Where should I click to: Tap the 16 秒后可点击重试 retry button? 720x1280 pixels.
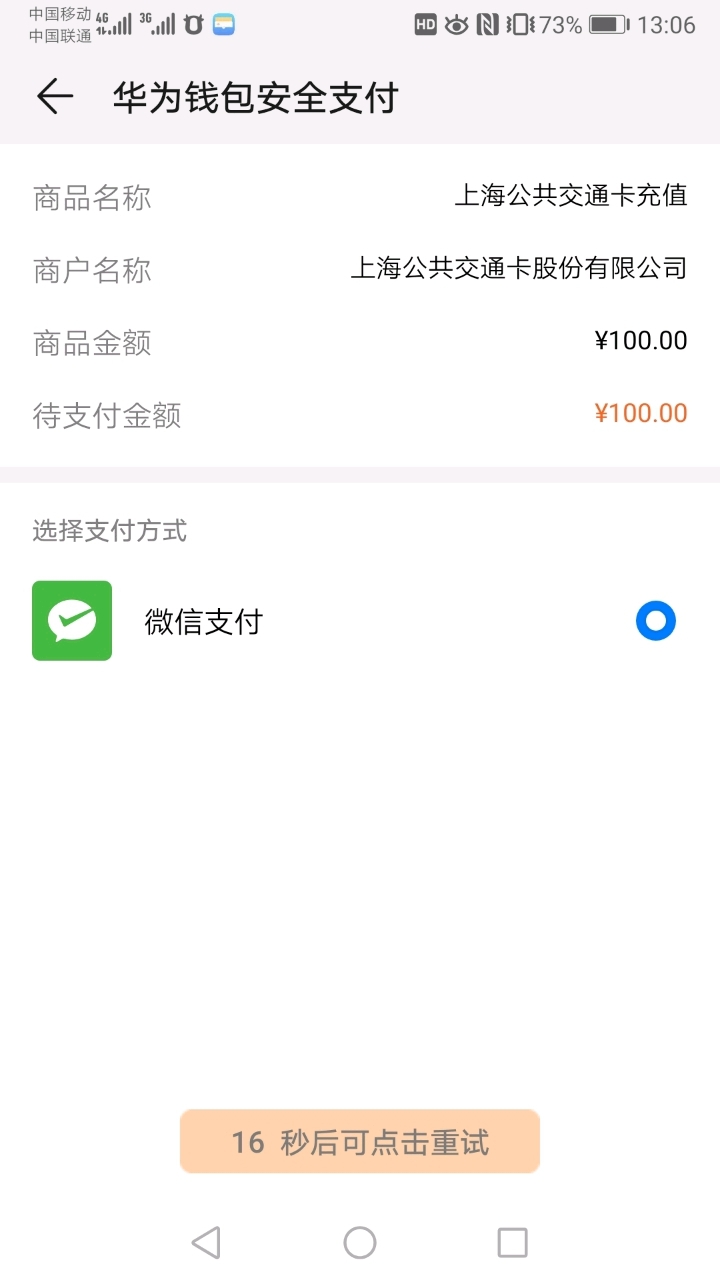click(359, 1140)
